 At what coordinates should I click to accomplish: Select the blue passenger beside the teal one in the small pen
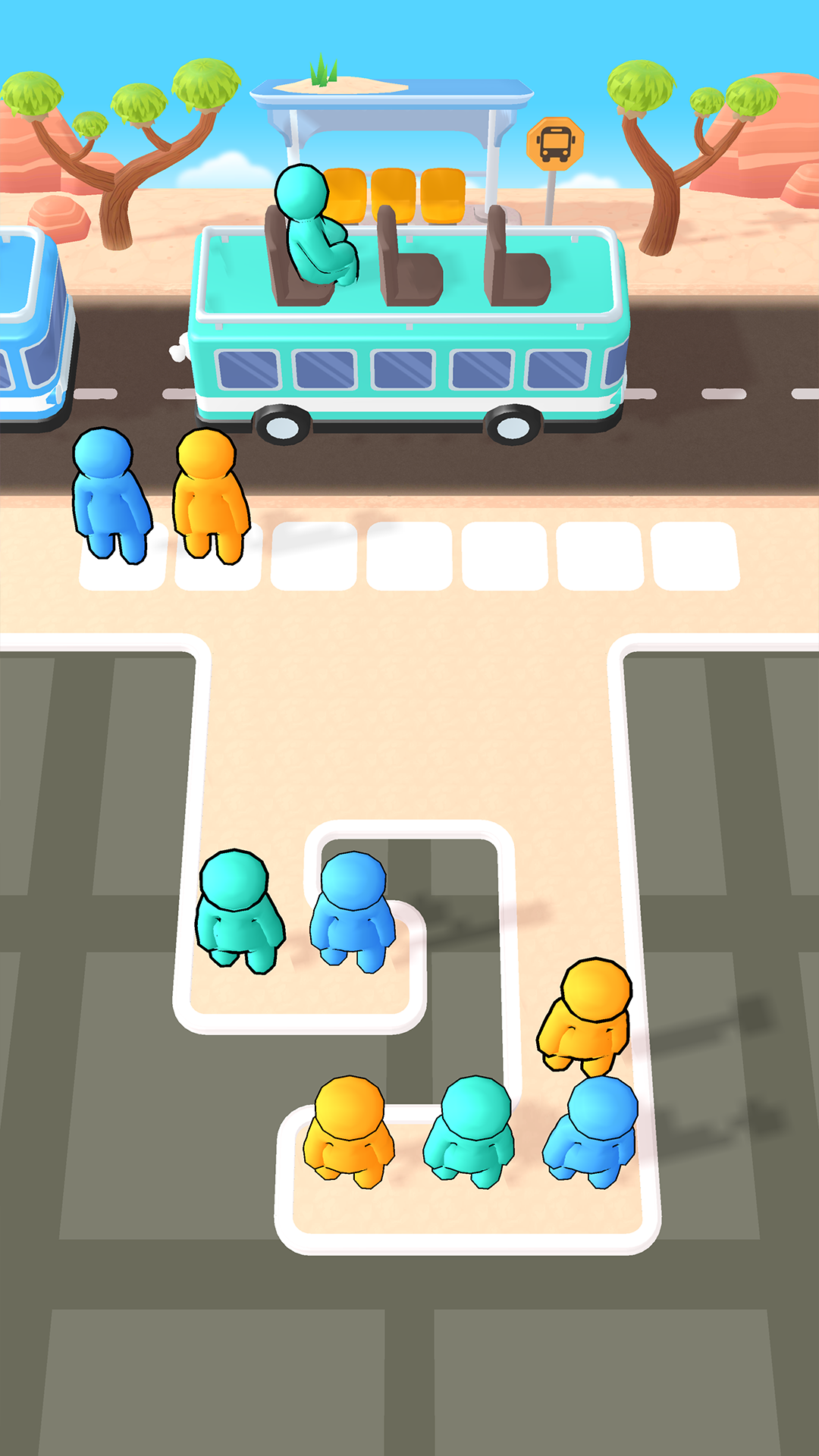click(x=353, y=912)
